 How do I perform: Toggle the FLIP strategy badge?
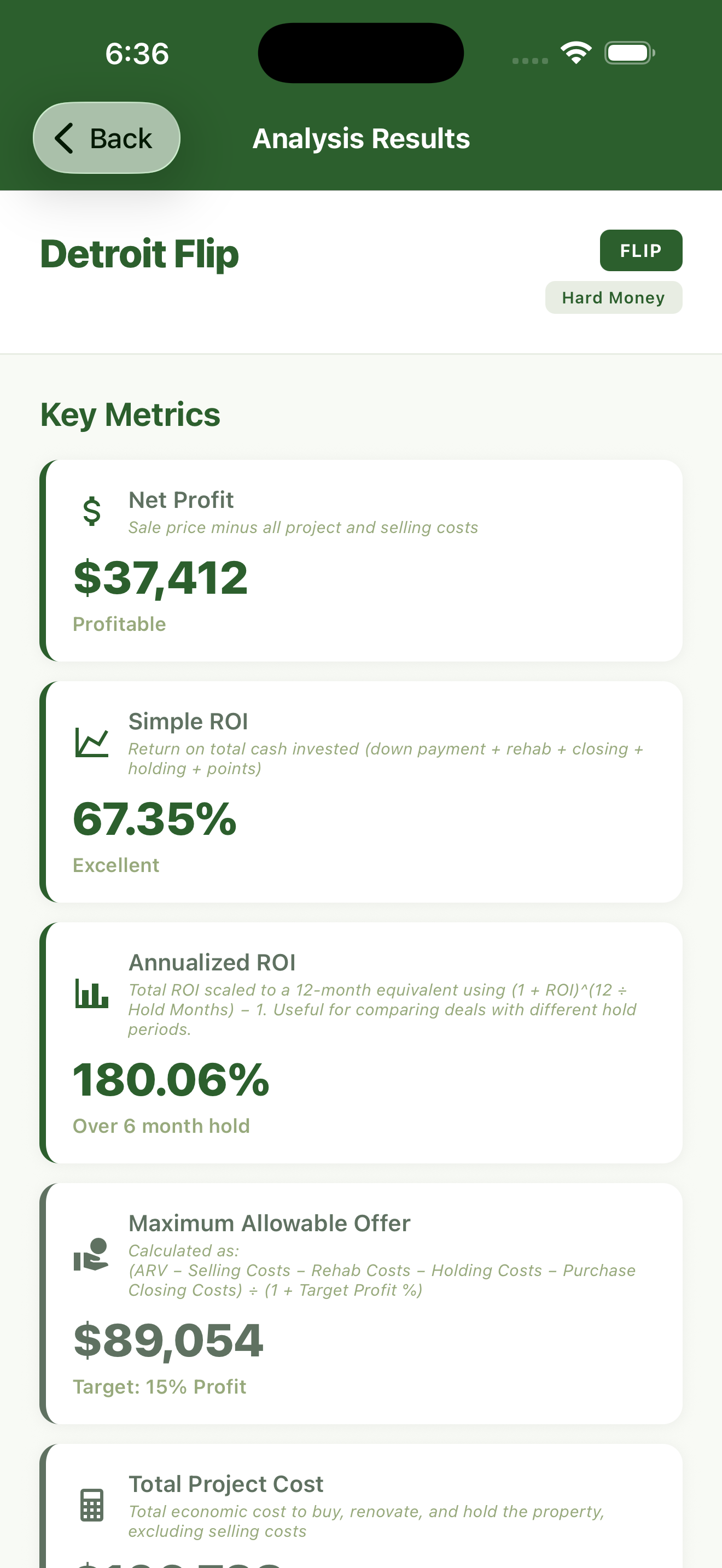click(x=641, y=250)
